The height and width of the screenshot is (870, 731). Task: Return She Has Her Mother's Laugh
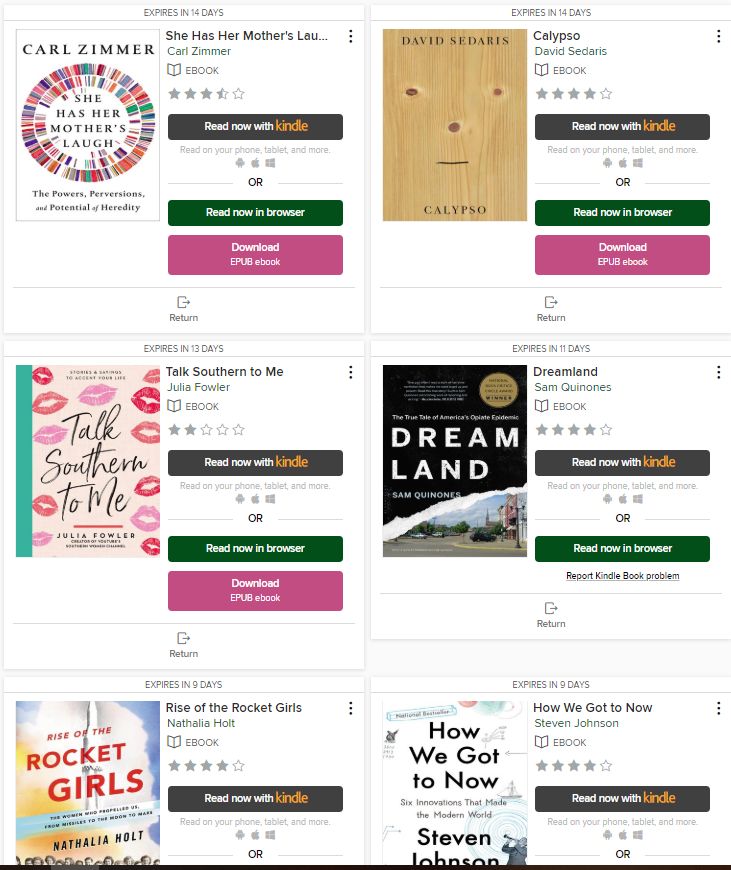point(184,308)
